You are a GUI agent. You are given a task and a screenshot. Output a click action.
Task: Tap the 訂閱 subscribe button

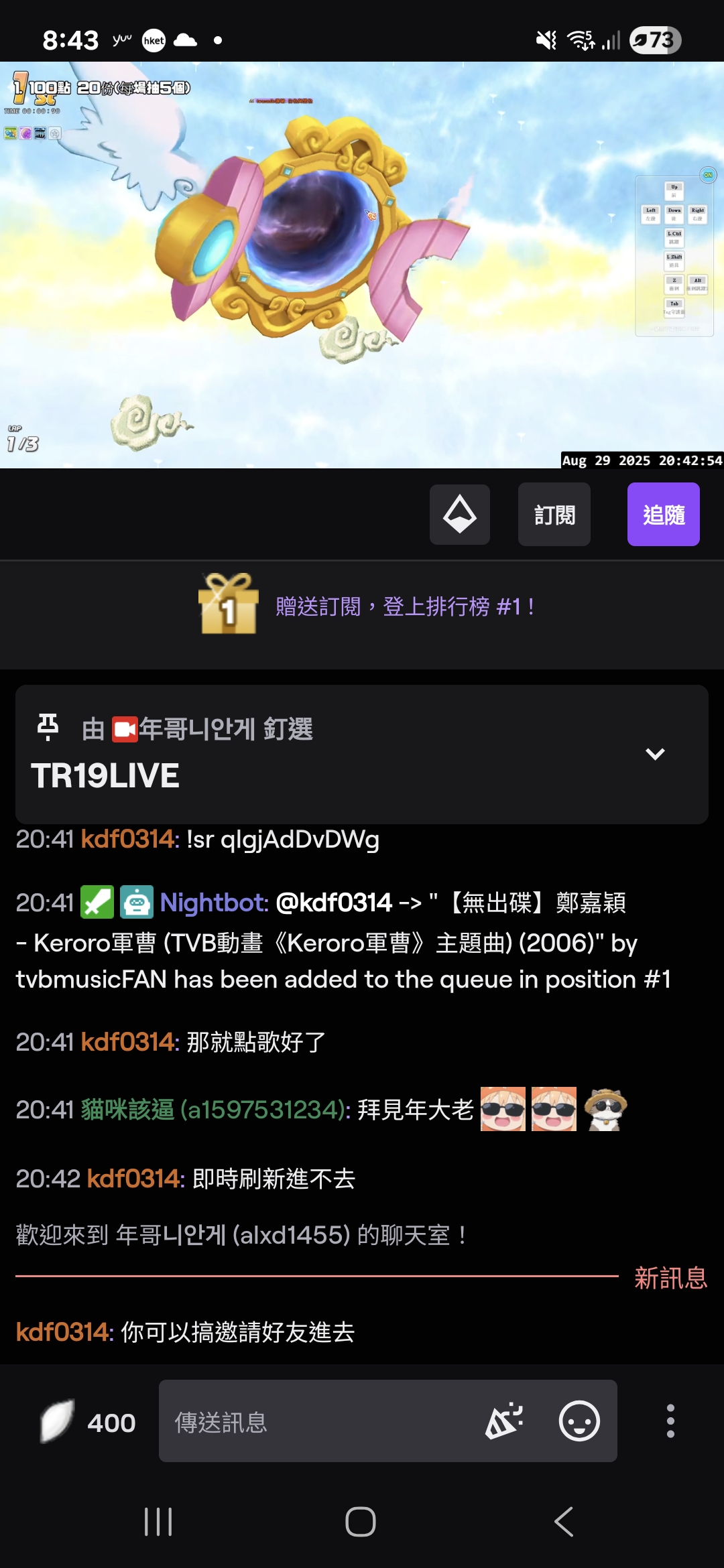(554, 515)
